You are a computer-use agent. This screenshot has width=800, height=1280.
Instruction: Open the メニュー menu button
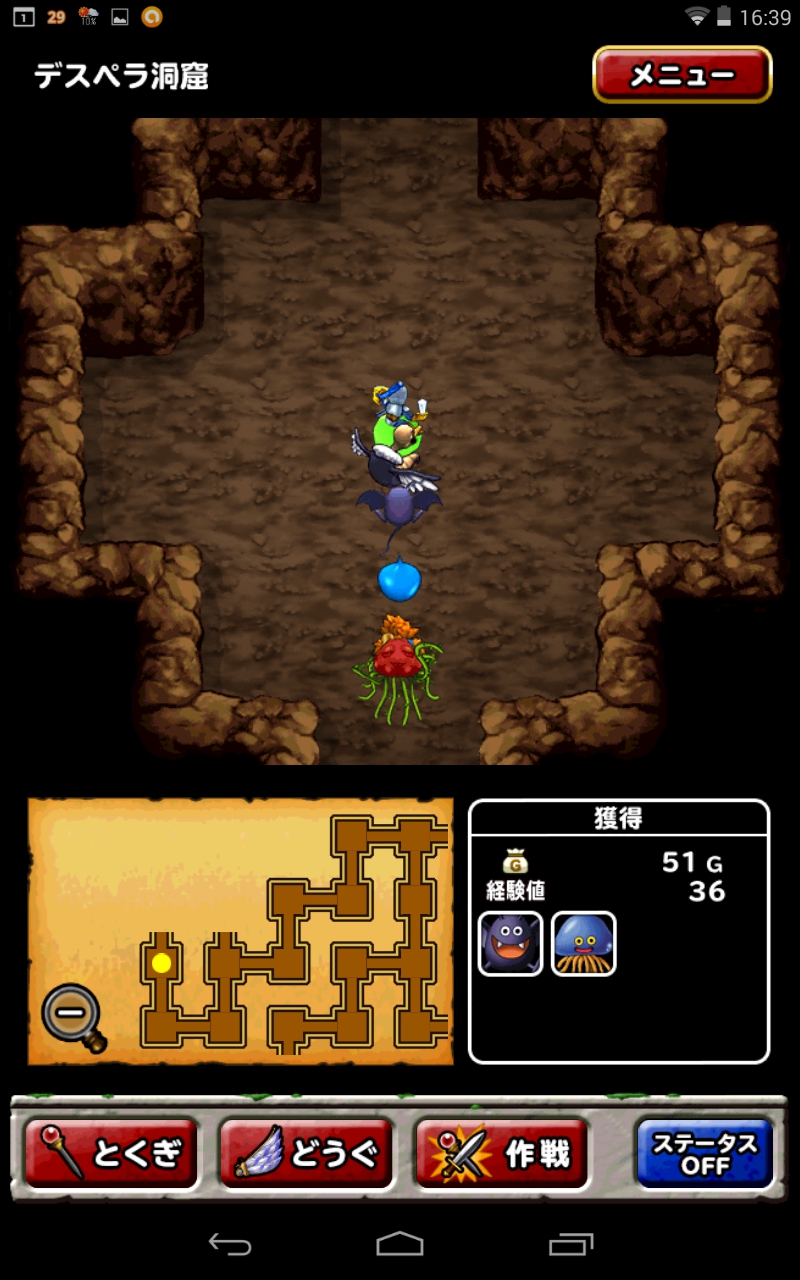[x=682, y=75]
